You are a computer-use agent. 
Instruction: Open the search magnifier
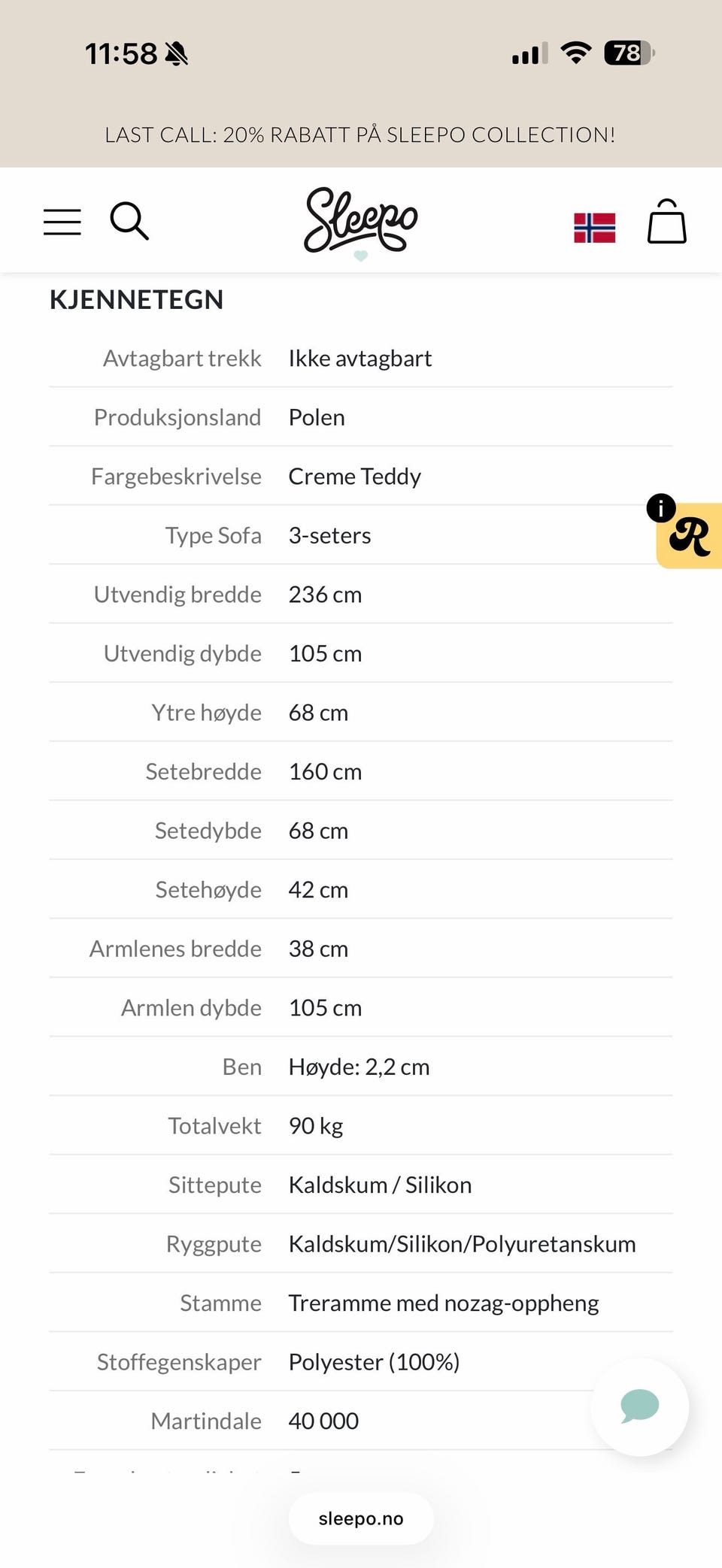129,221
